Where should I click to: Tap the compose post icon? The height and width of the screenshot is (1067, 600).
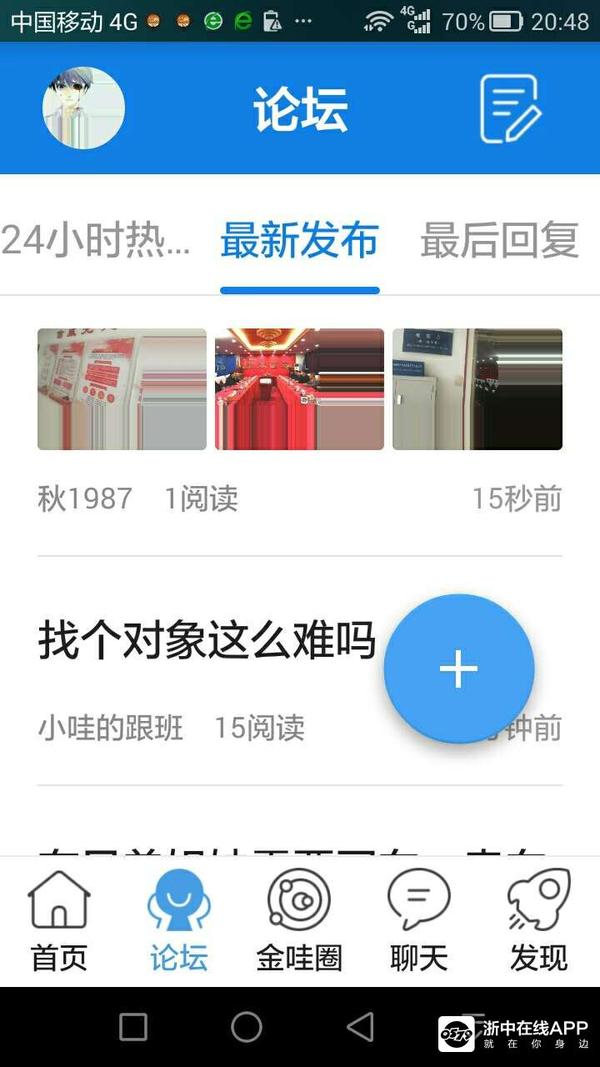pyautogui.click(x=510, y=108)
